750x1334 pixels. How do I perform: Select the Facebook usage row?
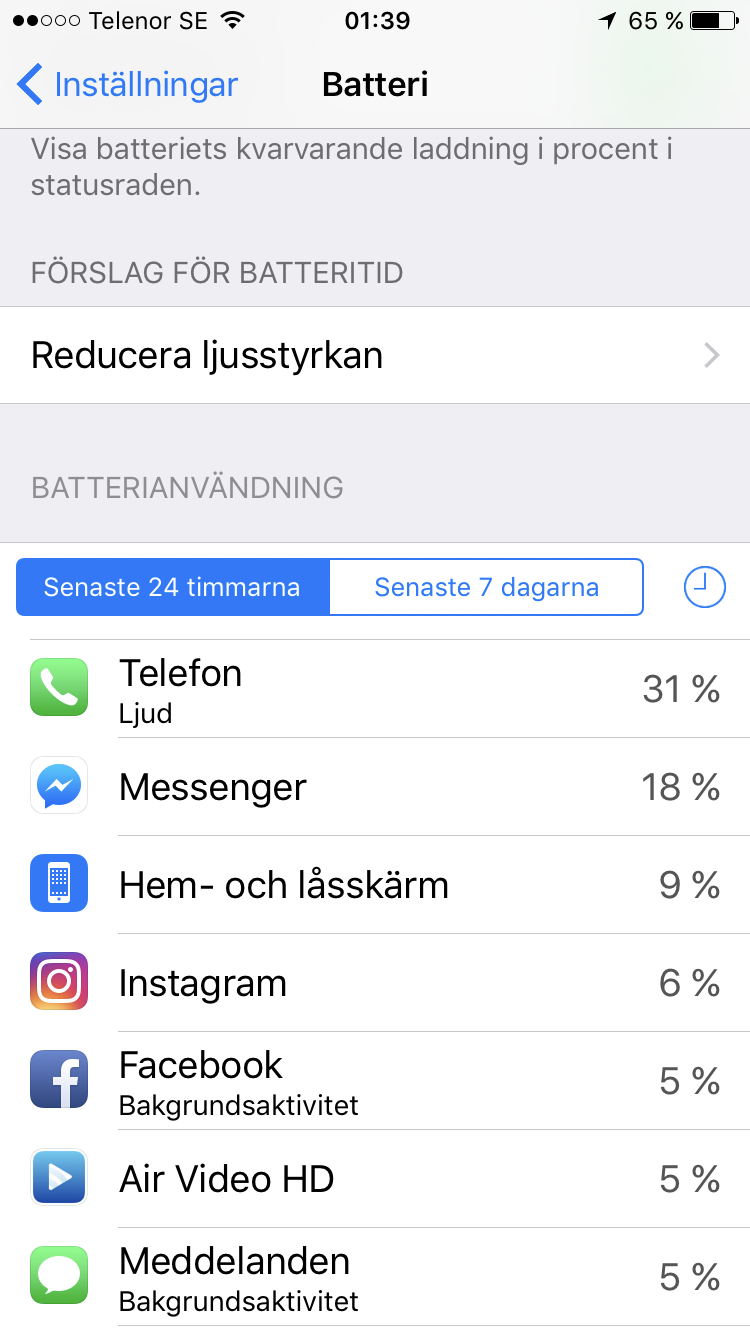375,1081
